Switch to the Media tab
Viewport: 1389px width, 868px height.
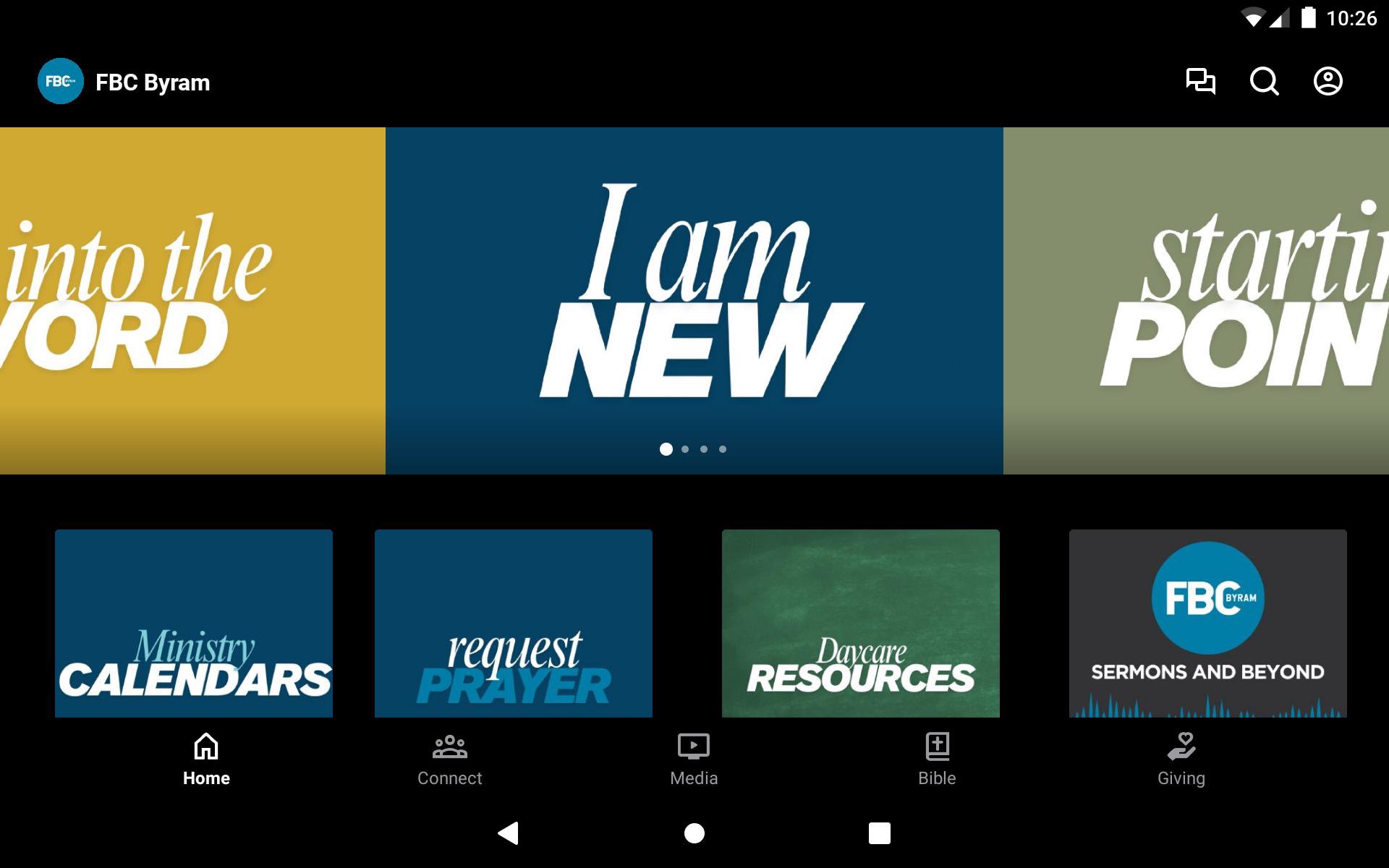(x=694, y=759)
